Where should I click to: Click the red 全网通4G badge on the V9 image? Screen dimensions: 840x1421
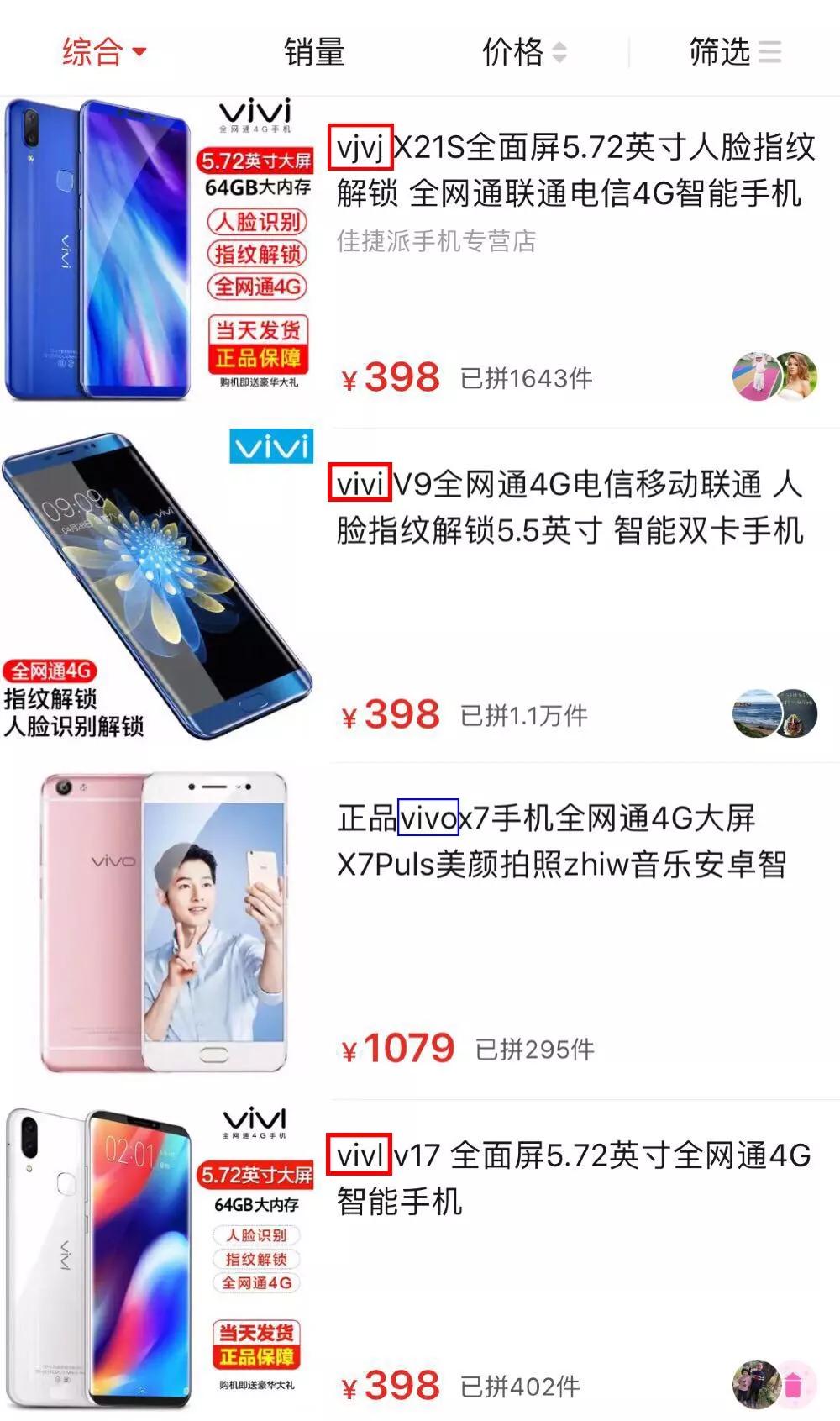coord(52,669)
